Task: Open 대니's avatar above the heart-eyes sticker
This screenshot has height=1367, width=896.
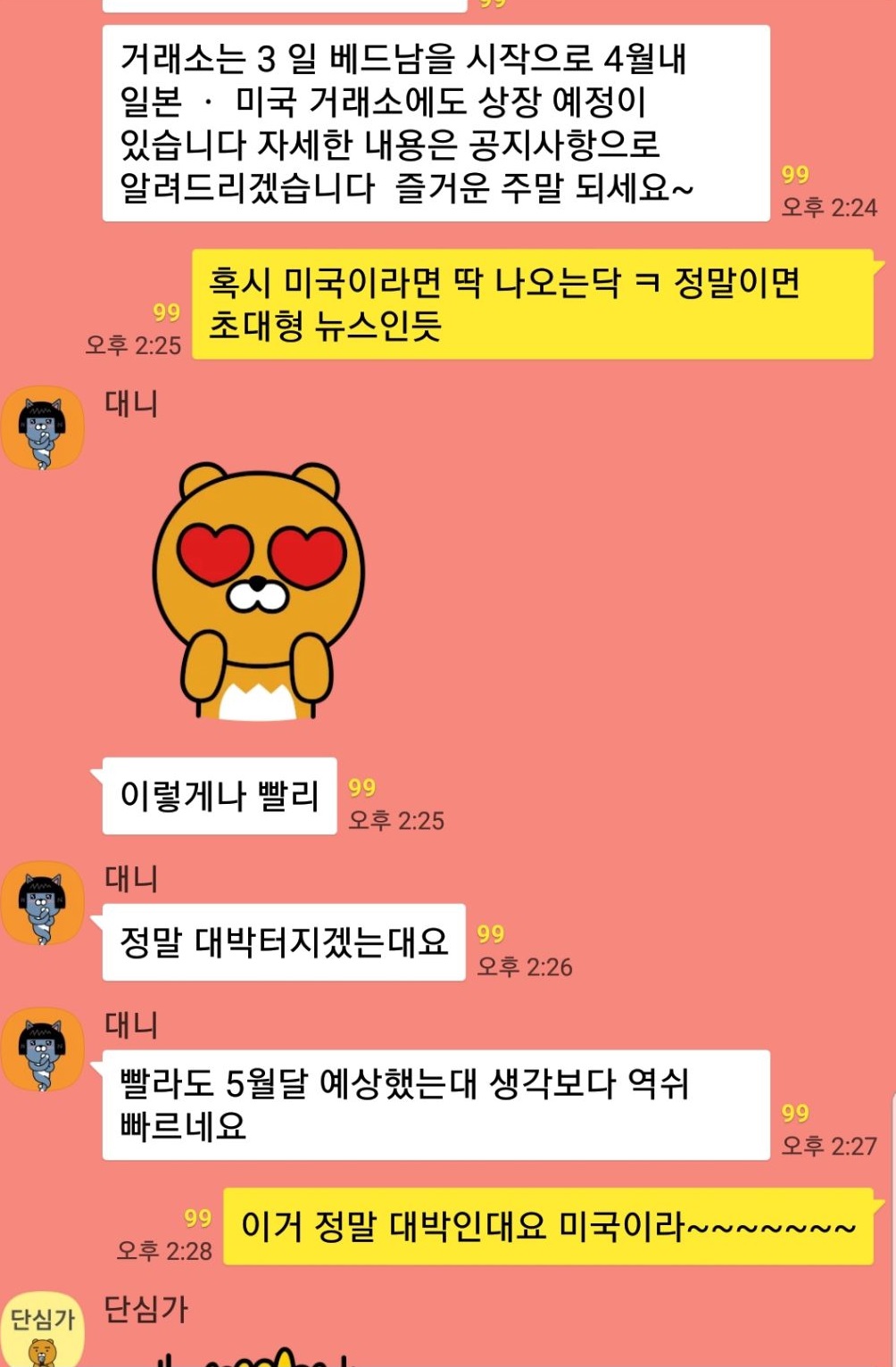Action: [x=42, y=428]
